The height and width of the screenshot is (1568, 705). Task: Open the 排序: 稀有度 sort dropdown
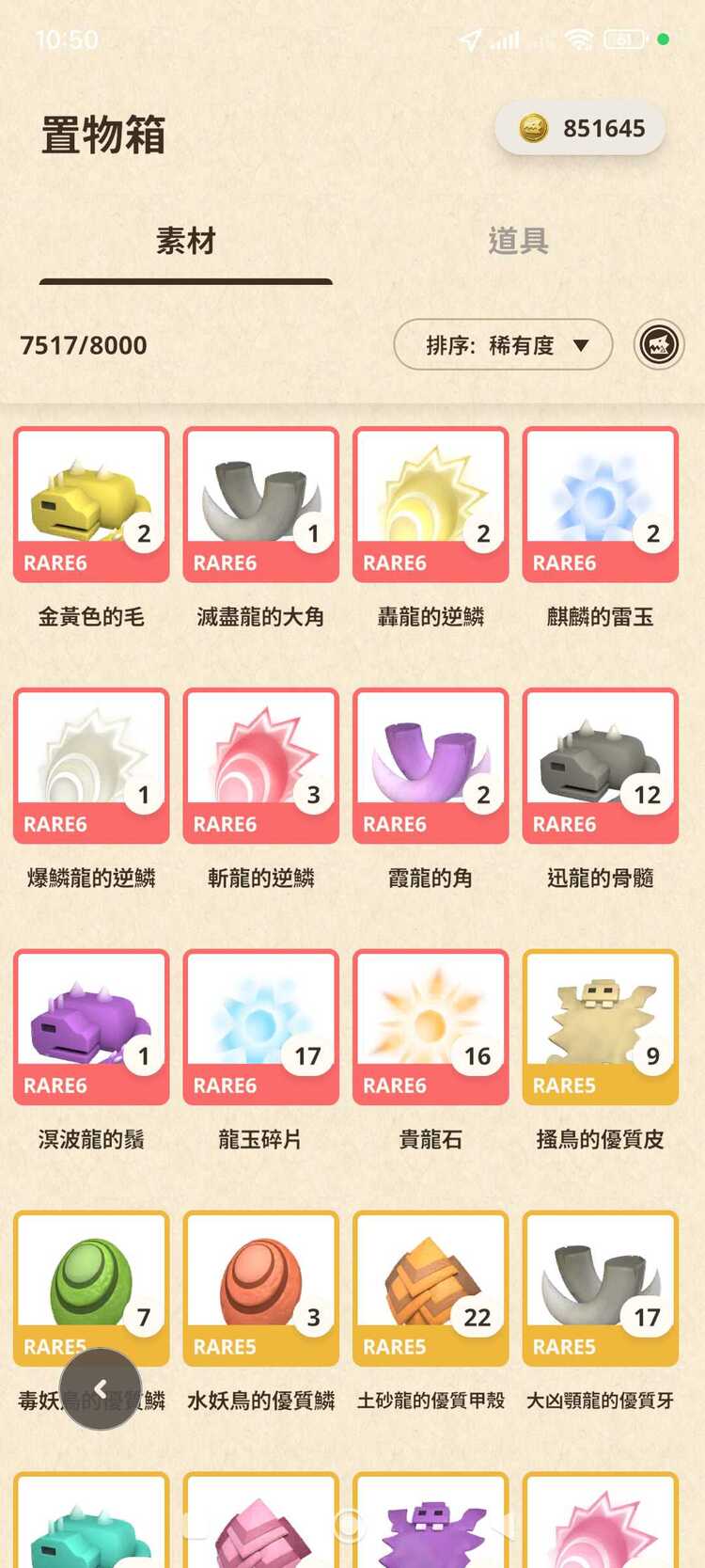(x=503, y=345)
